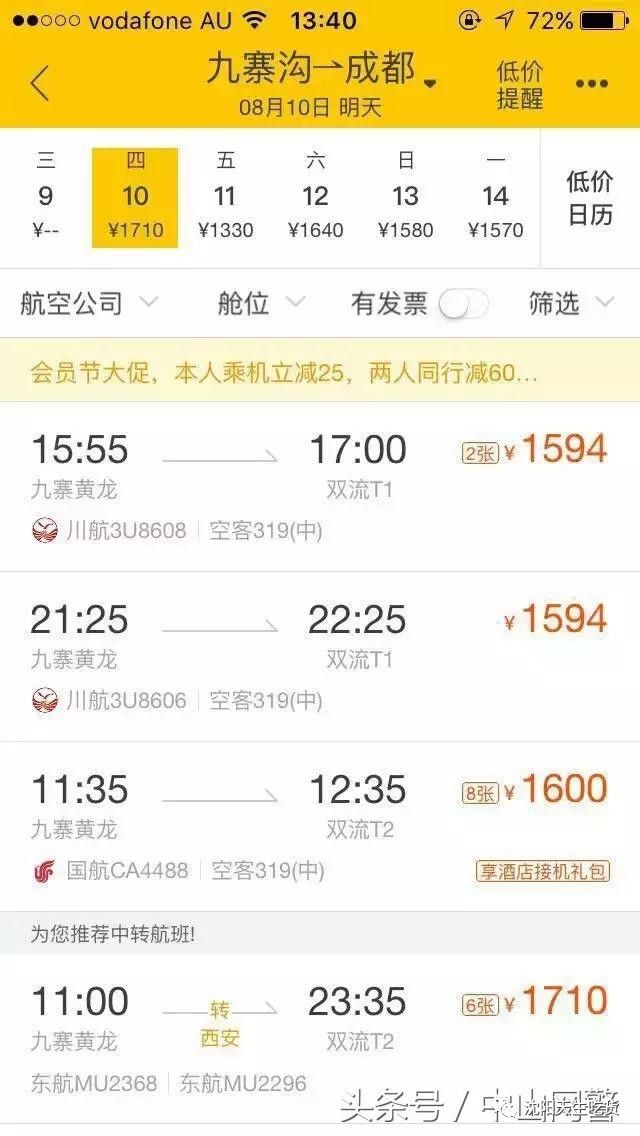
Task: Expand the 筛选 filter options
Action: tap(571, 303)
